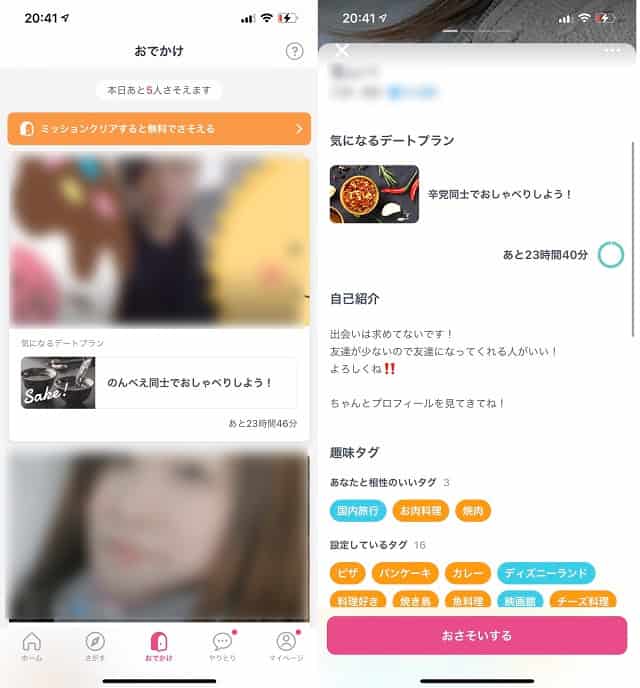
Task: Open the やりとり tab
Action: (223, 647)
